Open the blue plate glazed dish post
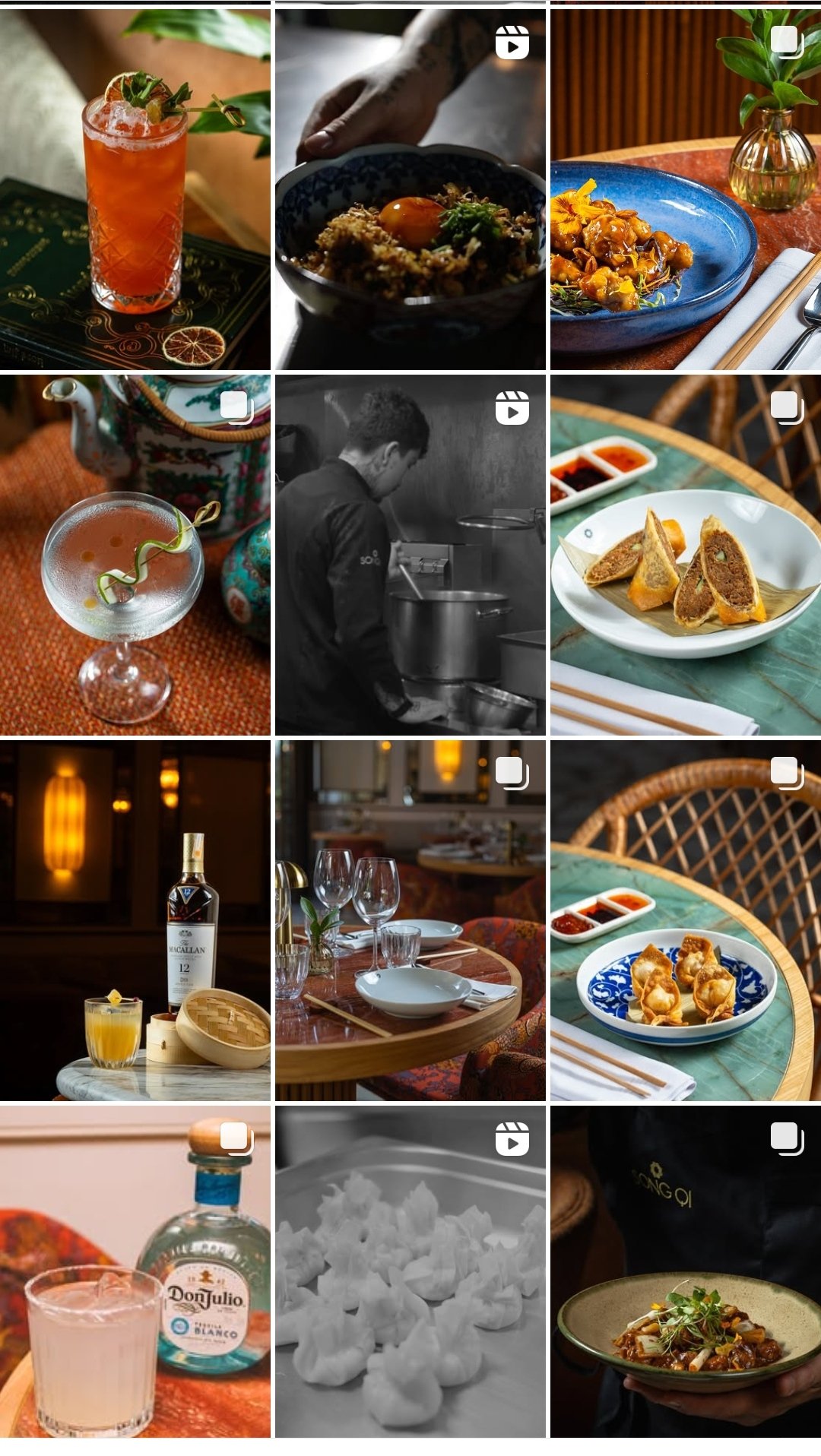Image resolution: width=821 pixels, height=1456 pixels. click(x=685, y=188)
